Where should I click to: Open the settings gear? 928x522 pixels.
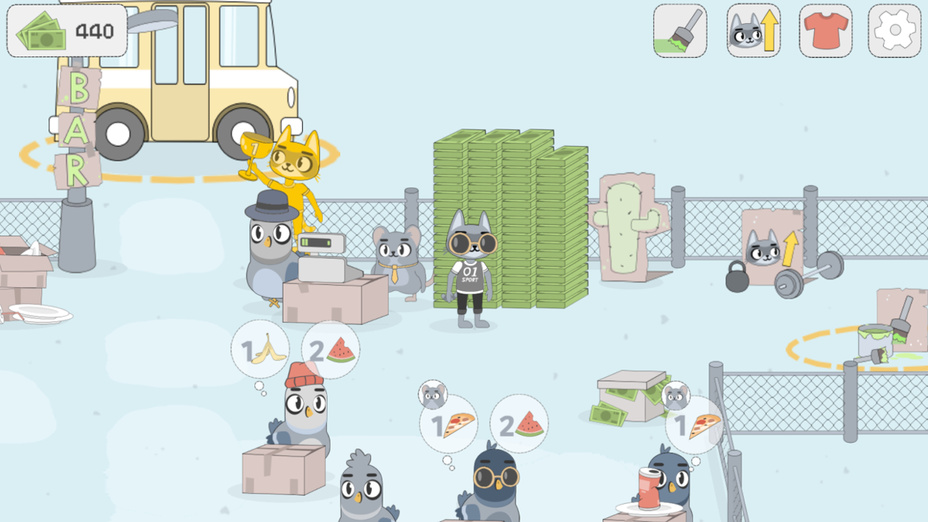(894, 31)
